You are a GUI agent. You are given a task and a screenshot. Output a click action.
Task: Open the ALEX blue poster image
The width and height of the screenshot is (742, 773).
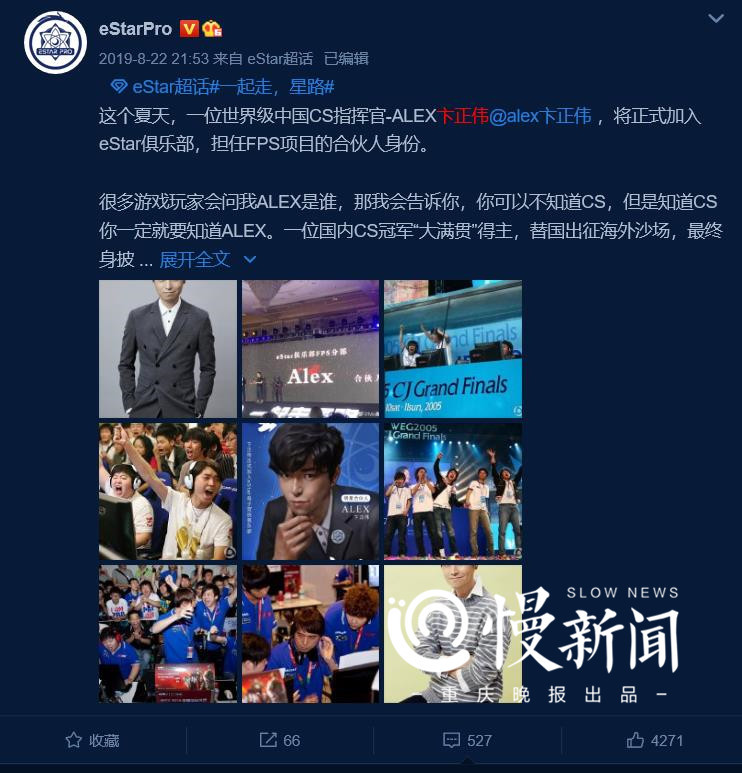(x=311, y=492)
